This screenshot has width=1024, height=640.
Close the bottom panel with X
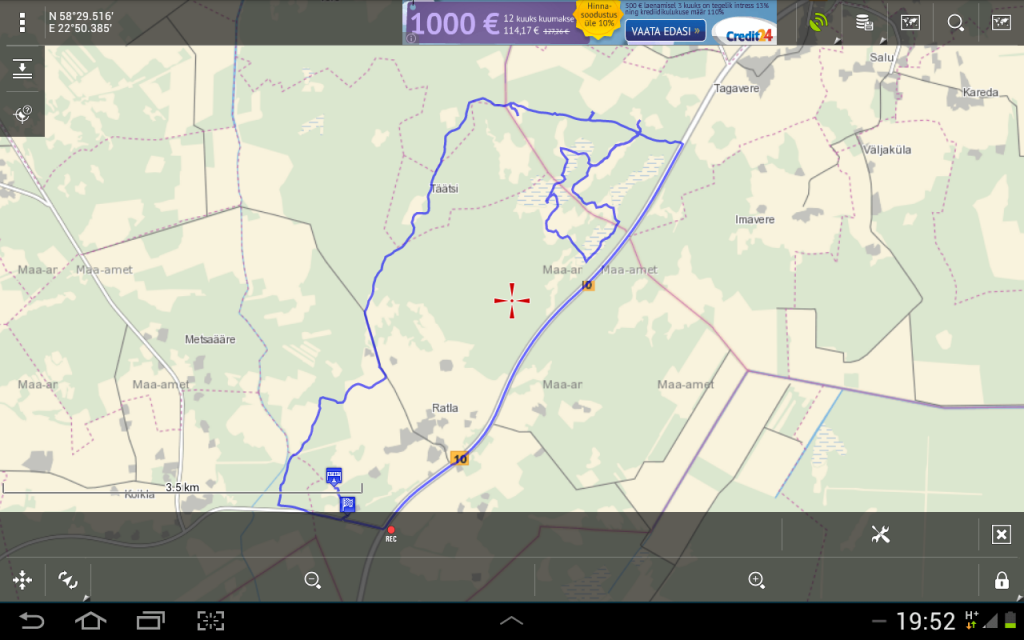tap(1001, 534)
